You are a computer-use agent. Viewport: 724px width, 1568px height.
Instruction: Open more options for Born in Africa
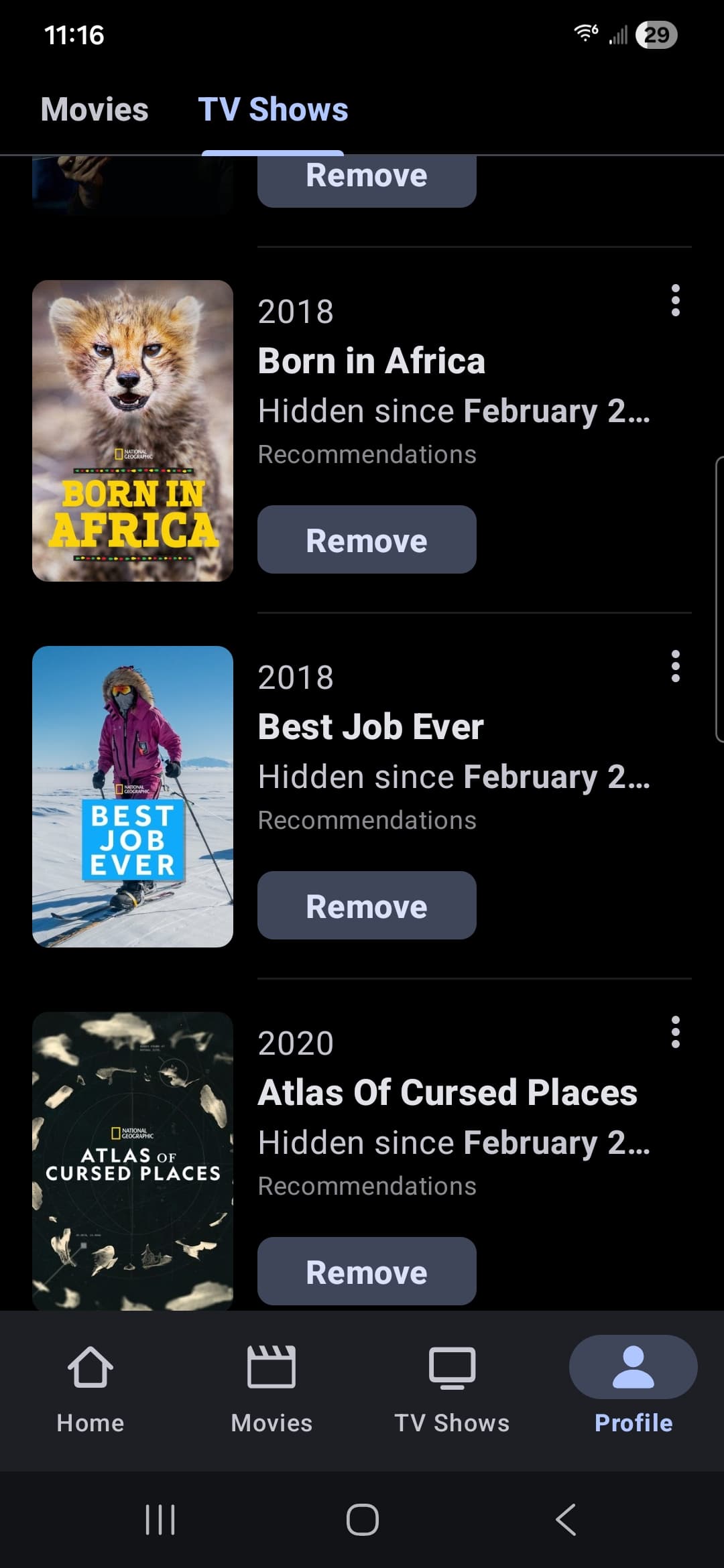coord(675,300)
